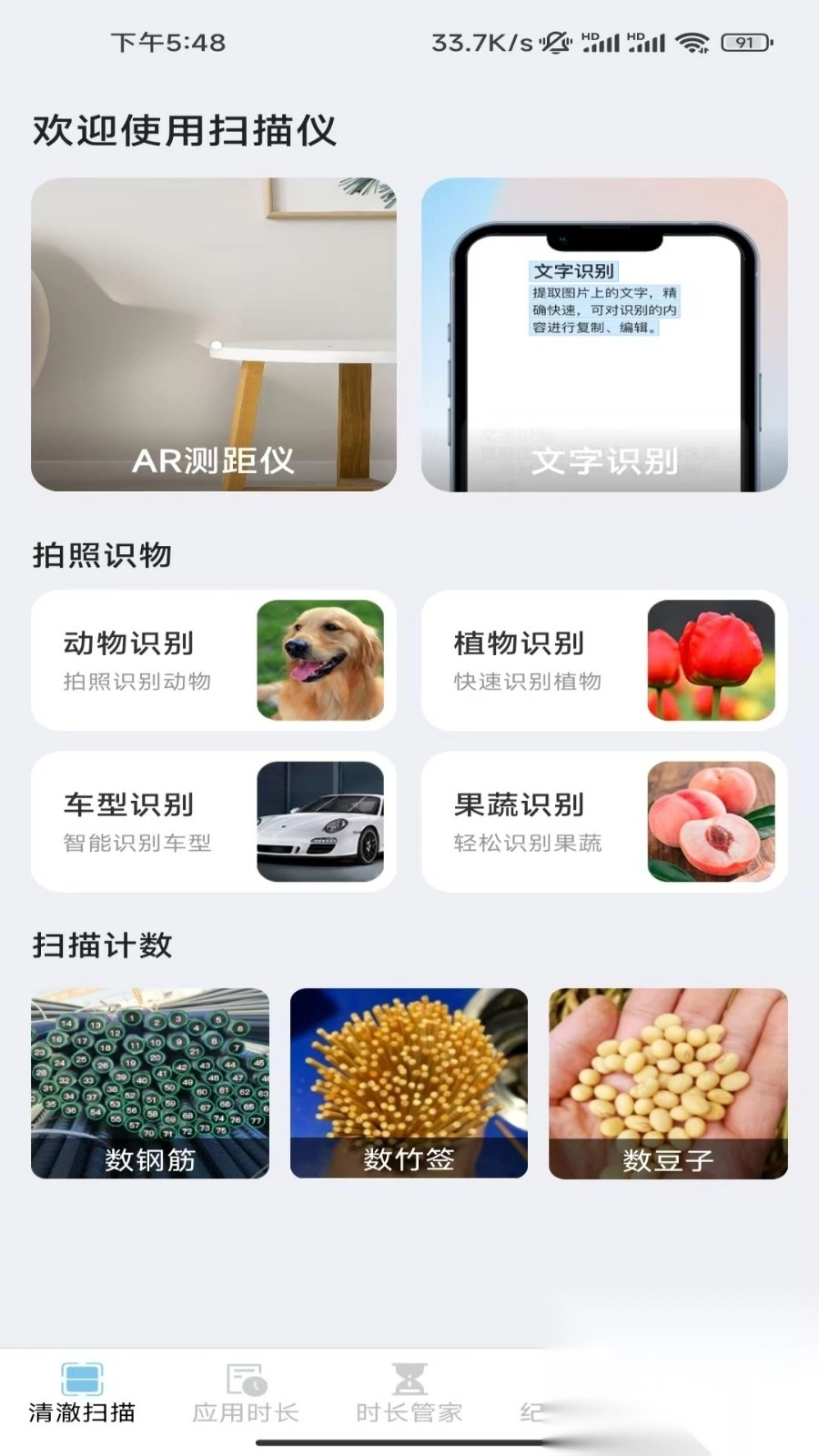Open the AR测距仪 distance measuring feature
Viewport: 819px width, 1456px height.
click(215, 337)
